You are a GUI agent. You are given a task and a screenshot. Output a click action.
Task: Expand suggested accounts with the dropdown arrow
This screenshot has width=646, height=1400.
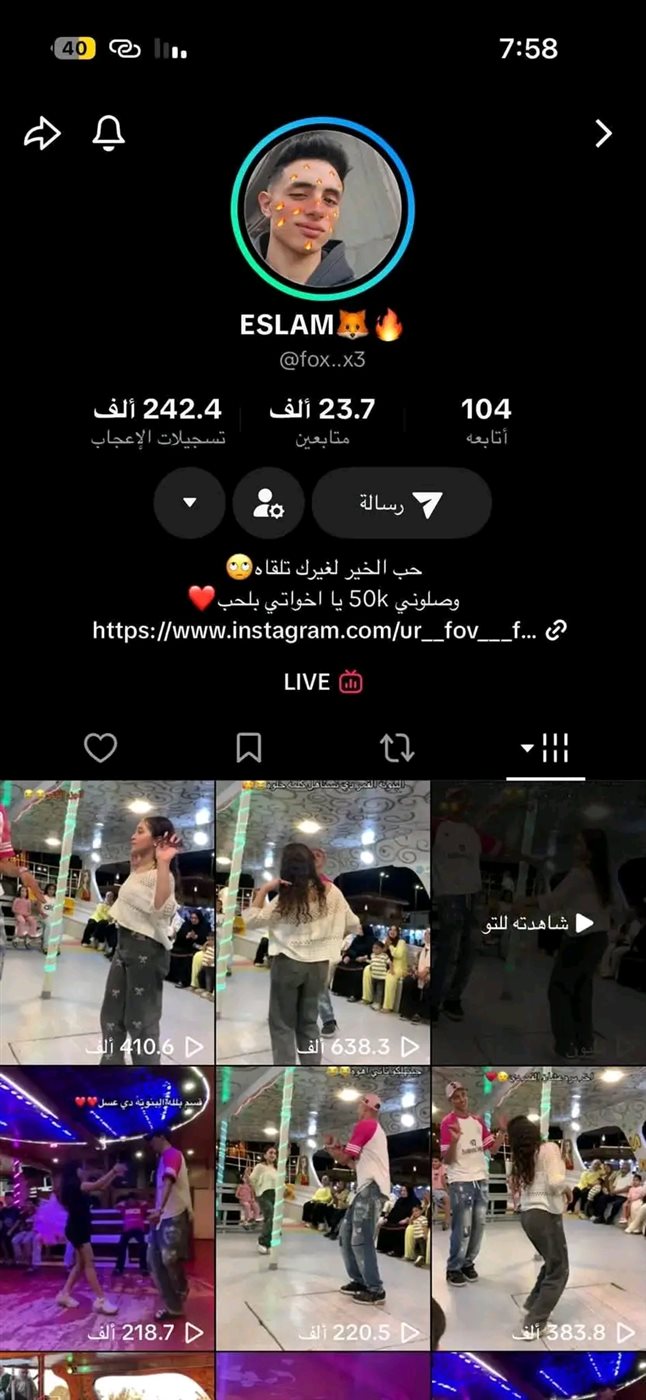coord(190,504)
